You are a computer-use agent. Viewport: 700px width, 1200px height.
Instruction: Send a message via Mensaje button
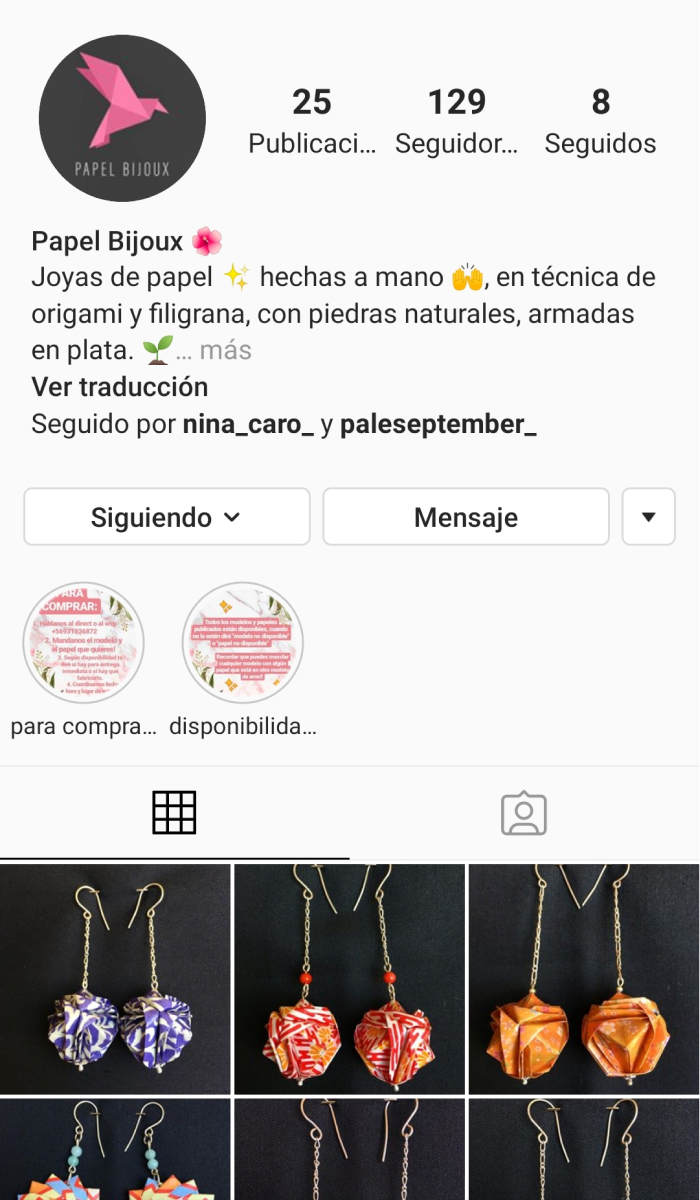pyautogui.click(x=465, y=517)
